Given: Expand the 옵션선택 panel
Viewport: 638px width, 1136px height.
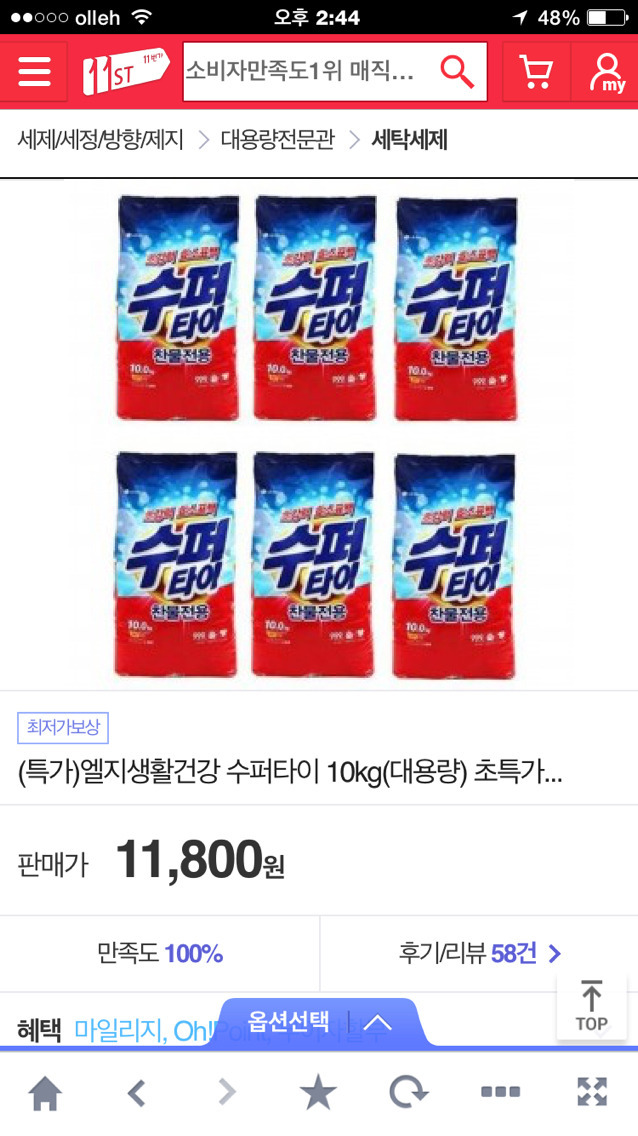Looking at the screenshot, I should (319, 1022).
